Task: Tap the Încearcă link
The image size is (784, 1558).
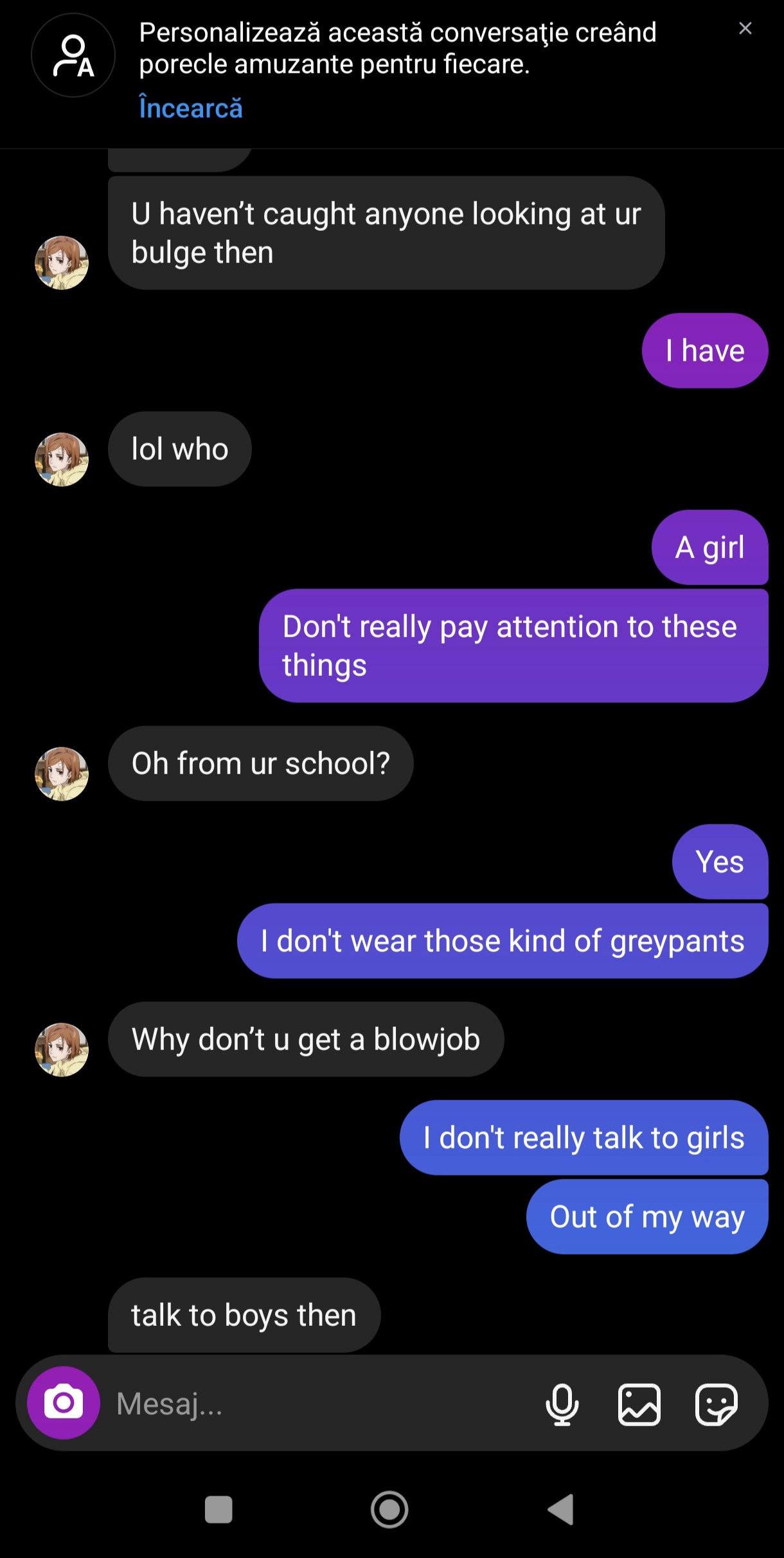Action: coord(191,108)
